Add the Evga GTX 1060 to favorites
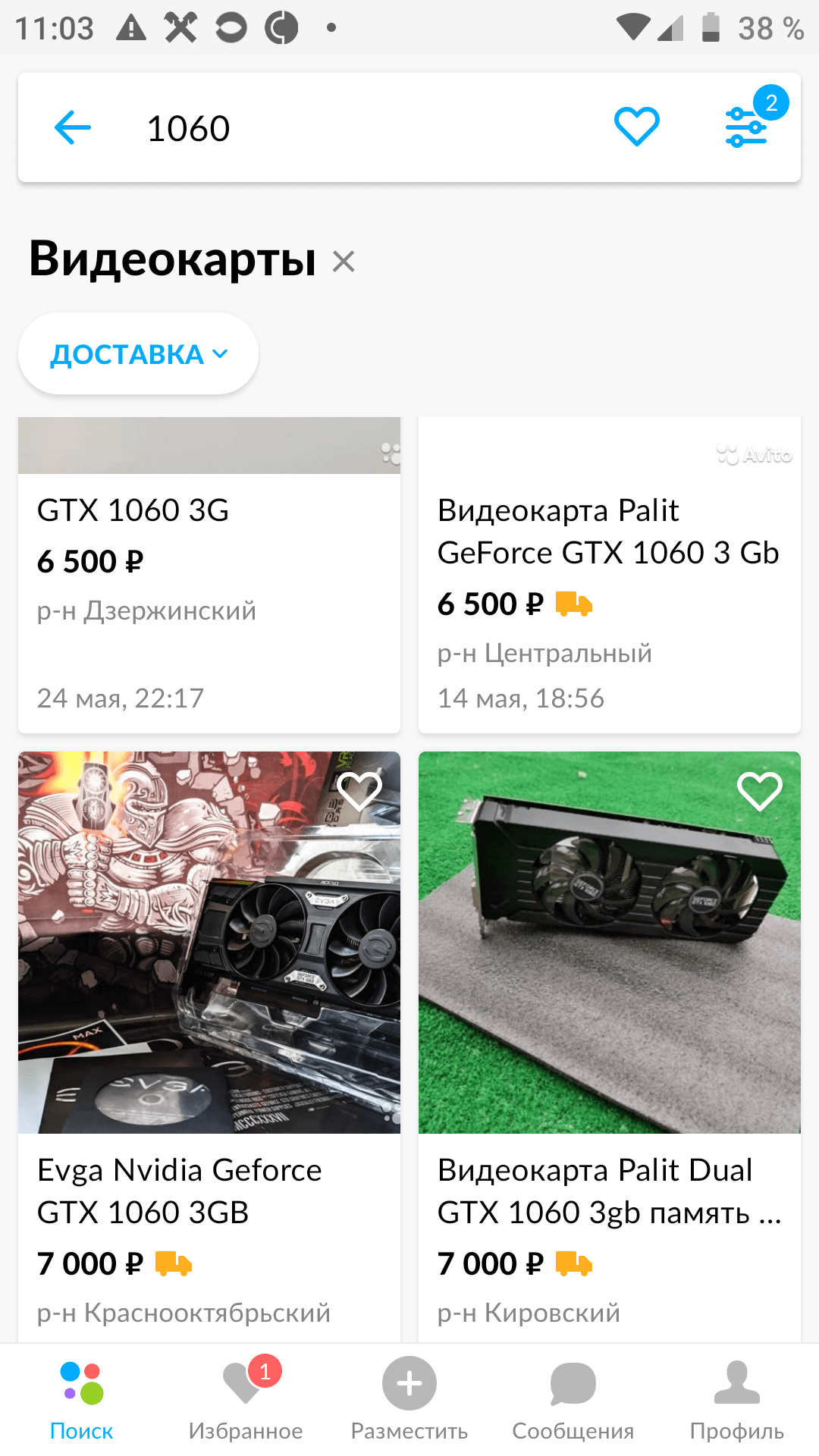Image resolution: width=819 pixels, height=1456 pixels. [x=359, y=791]
